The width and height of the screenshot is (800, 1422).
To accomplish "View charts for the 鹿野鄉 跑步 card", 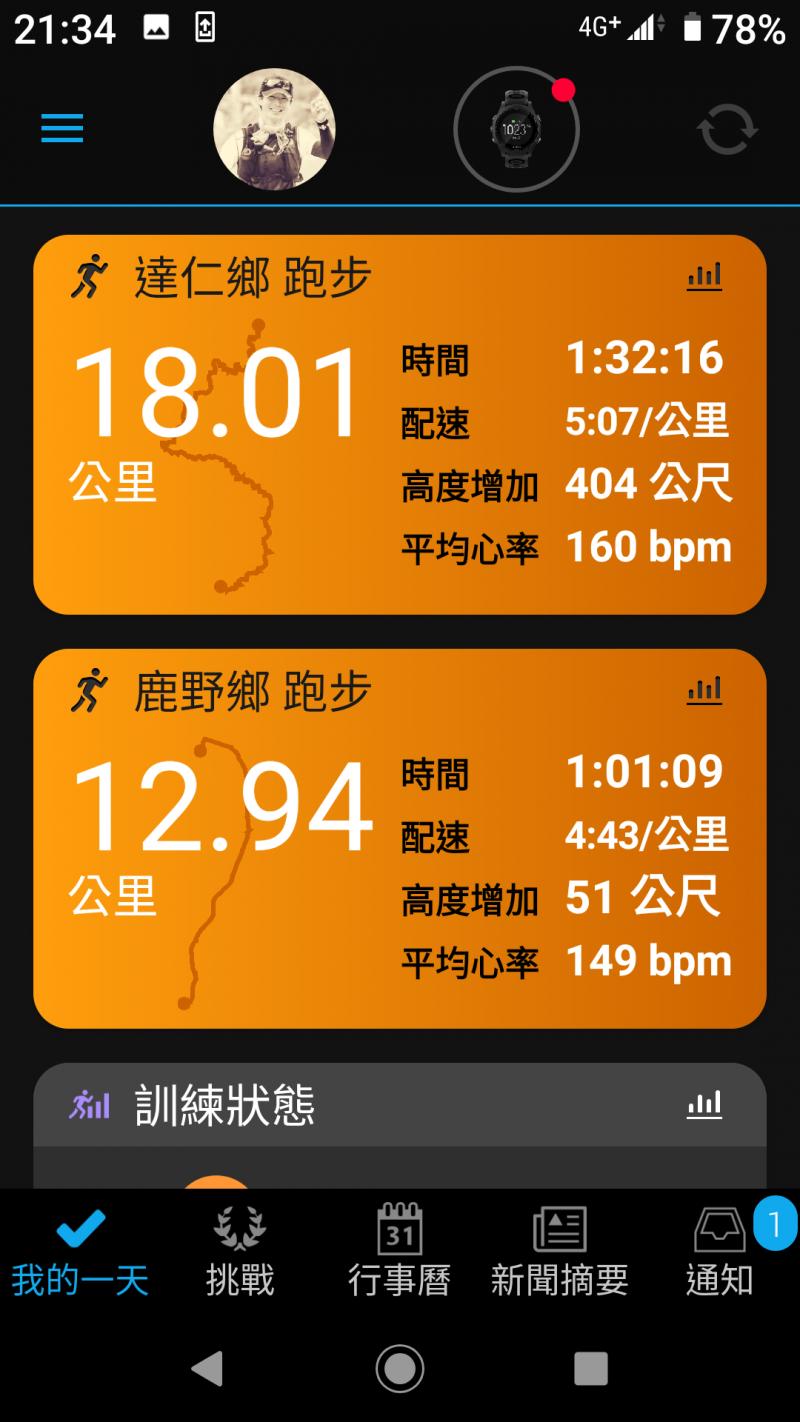I will (x=704, y=691).
